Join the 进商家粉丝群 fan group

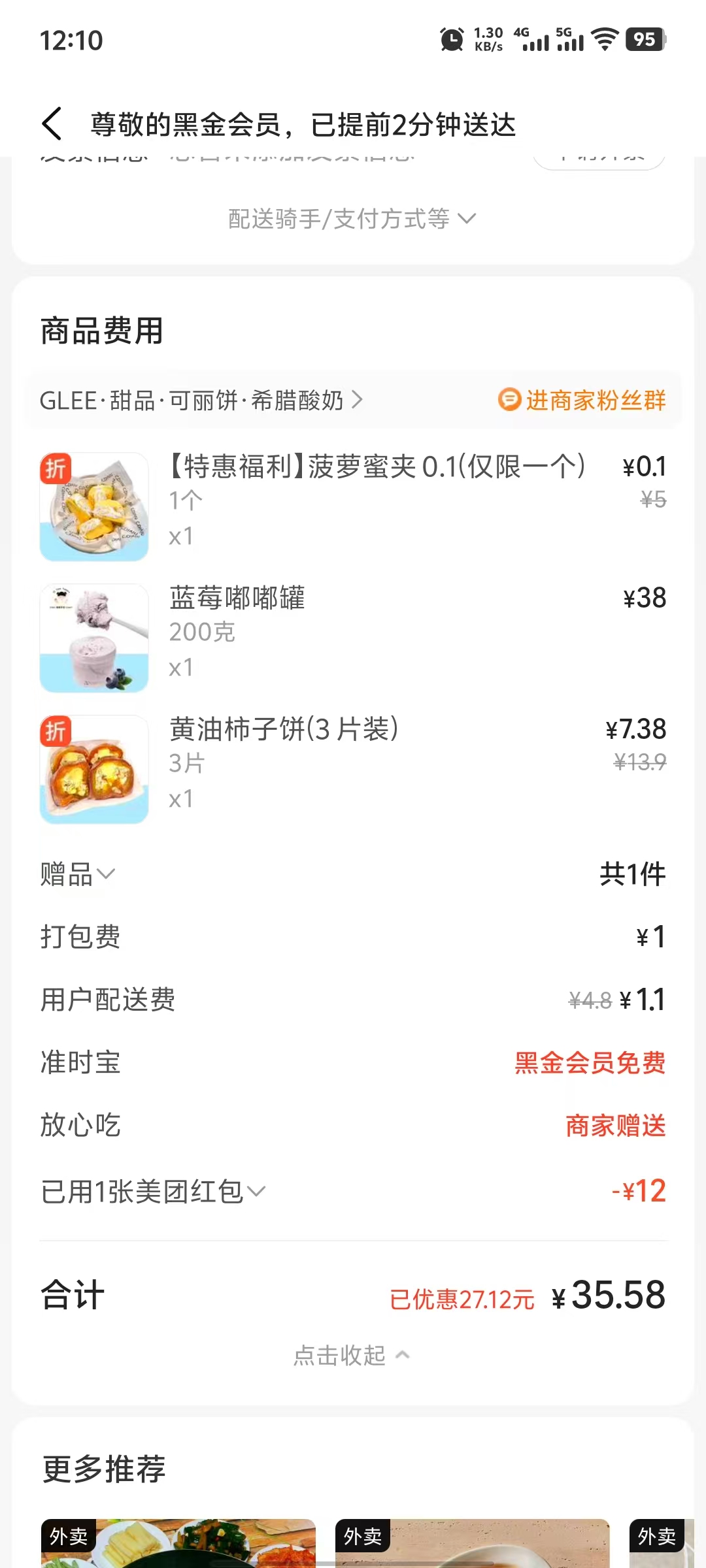(x=582, y=400)
